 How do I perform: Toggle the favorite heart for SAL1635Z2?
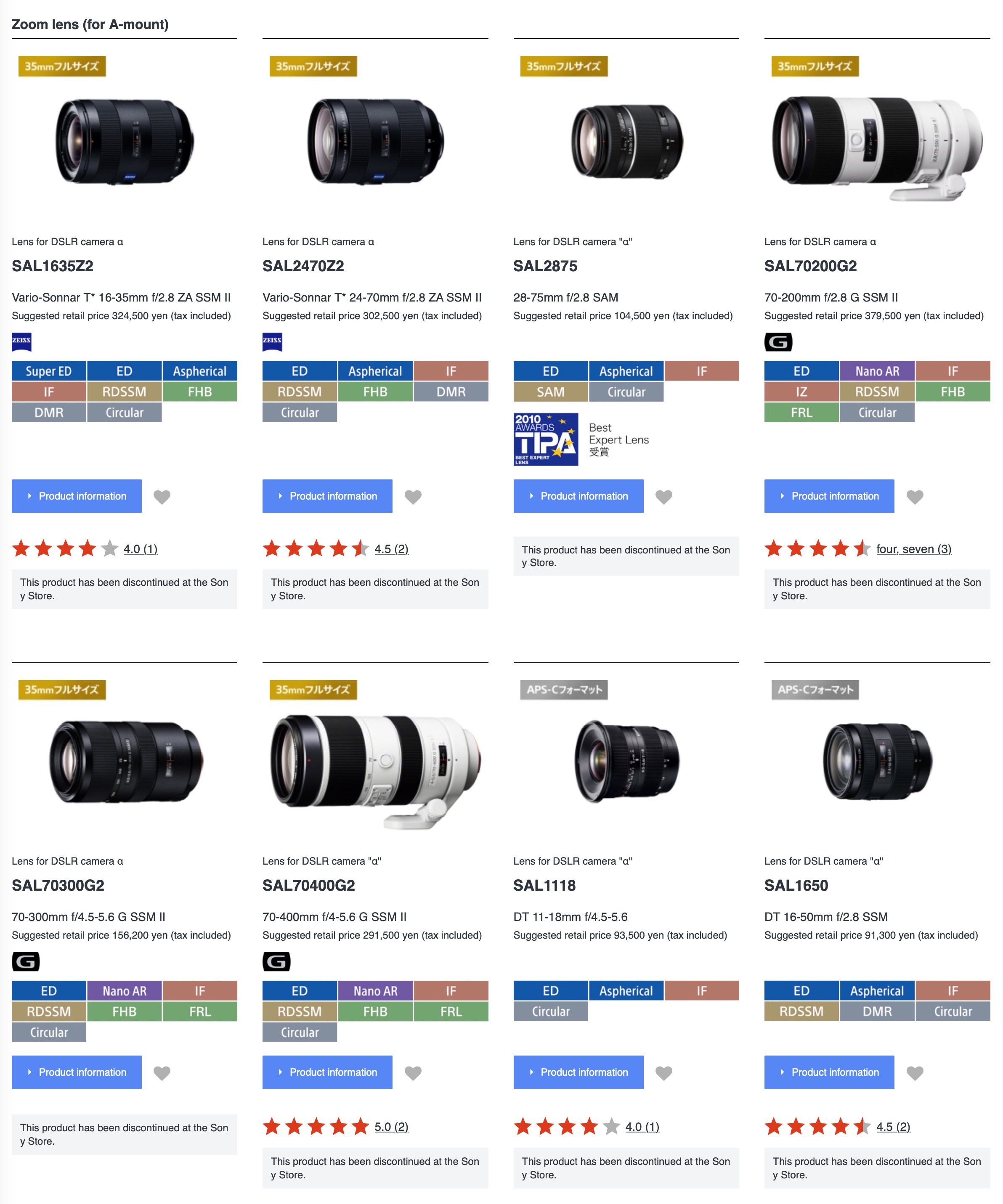point(162,497)
